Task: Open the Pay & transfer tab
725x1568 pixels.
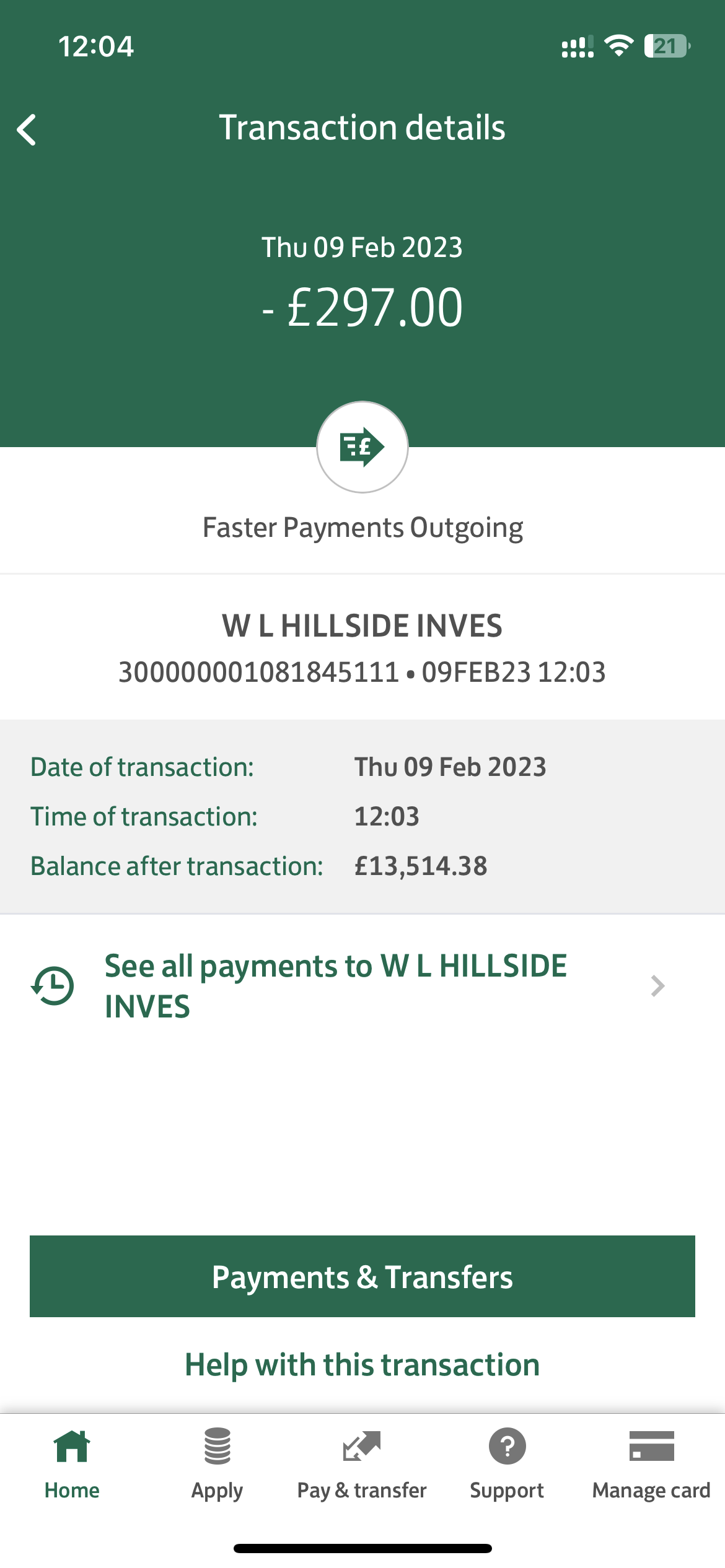Action: pos(362,1464)
